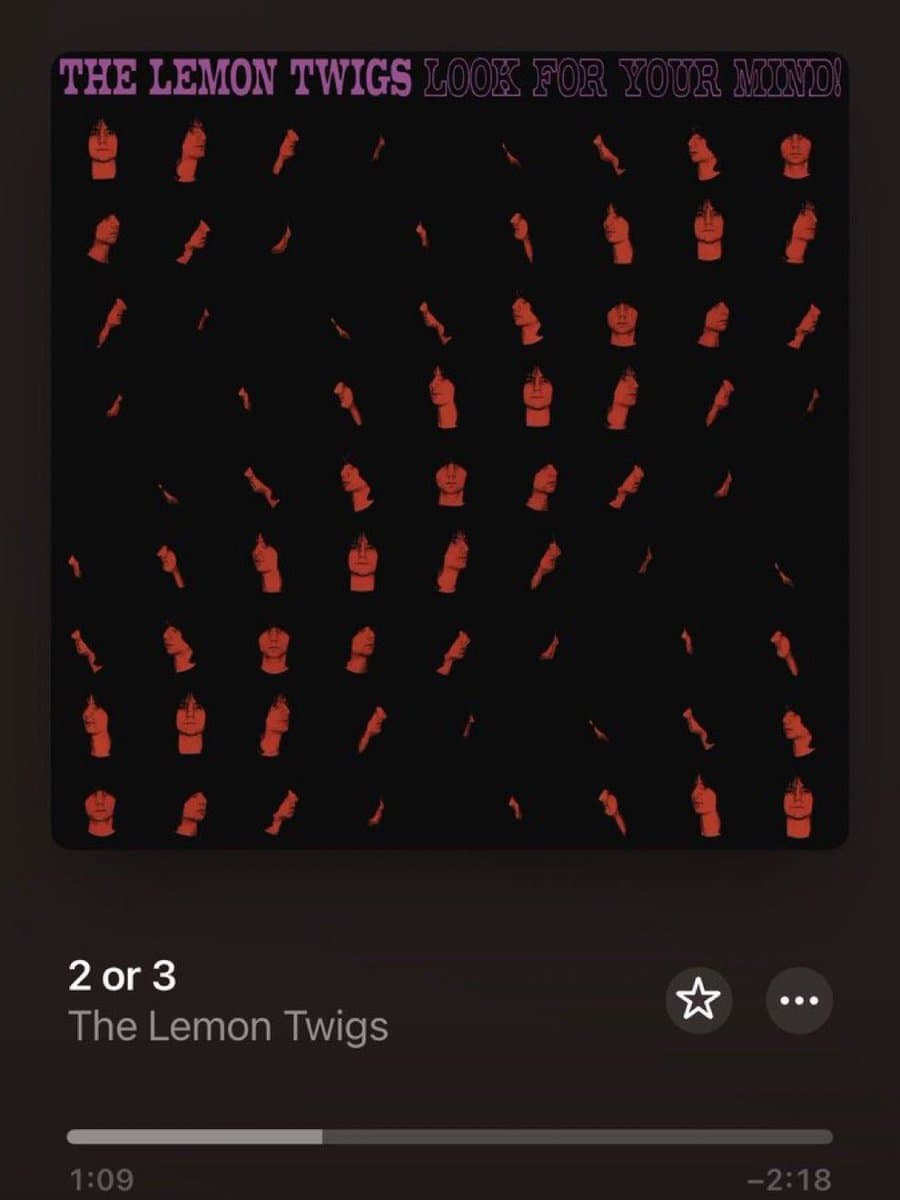Tap the Look For Your Mind! album artwork
Screen dimensions: 900x1200
point(450,450)
